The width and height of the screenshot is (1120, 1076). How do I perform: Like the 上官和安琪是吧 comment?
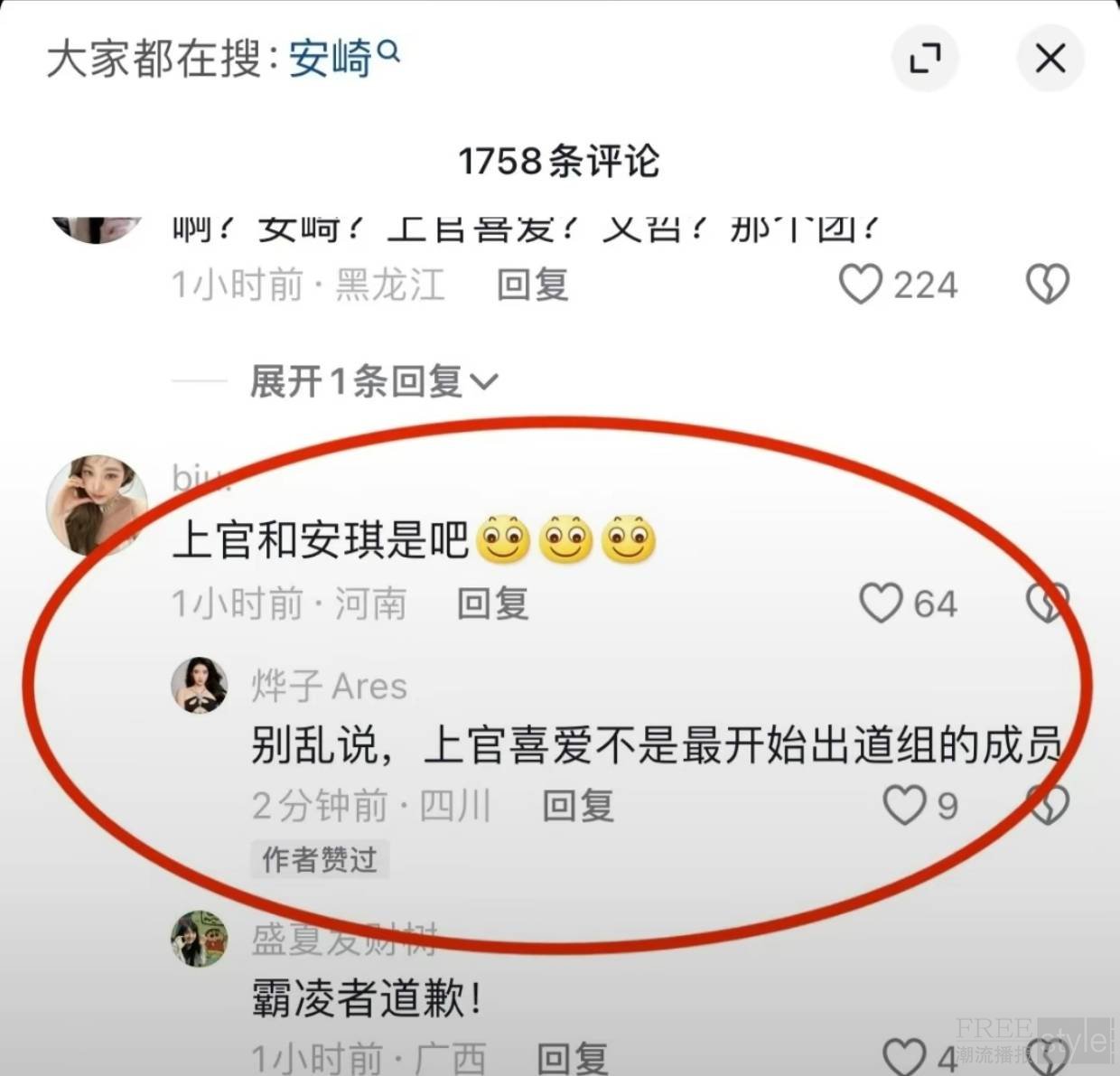point(881,603)
